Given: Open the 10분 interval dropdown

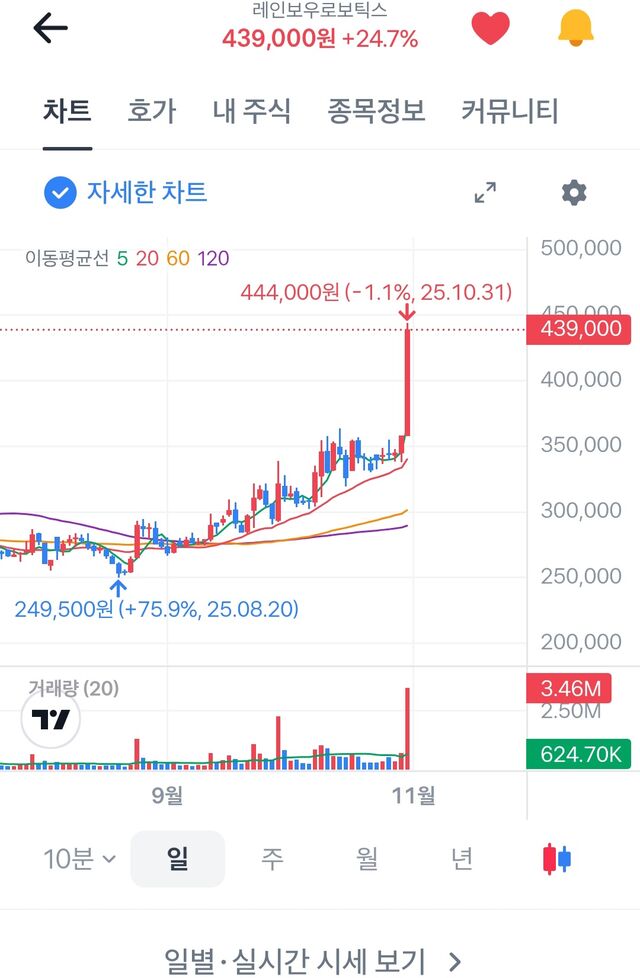Looking at the screenshot, I should (79, 858).
